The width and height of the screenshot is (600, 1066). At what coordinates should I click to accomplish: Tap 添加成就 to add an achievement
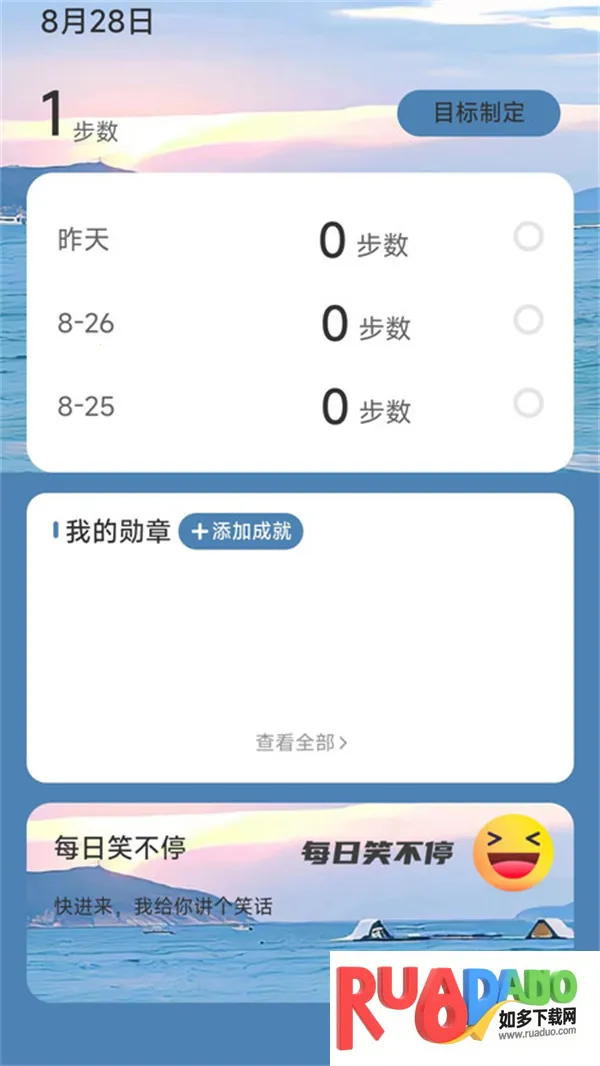pos(241,532)
